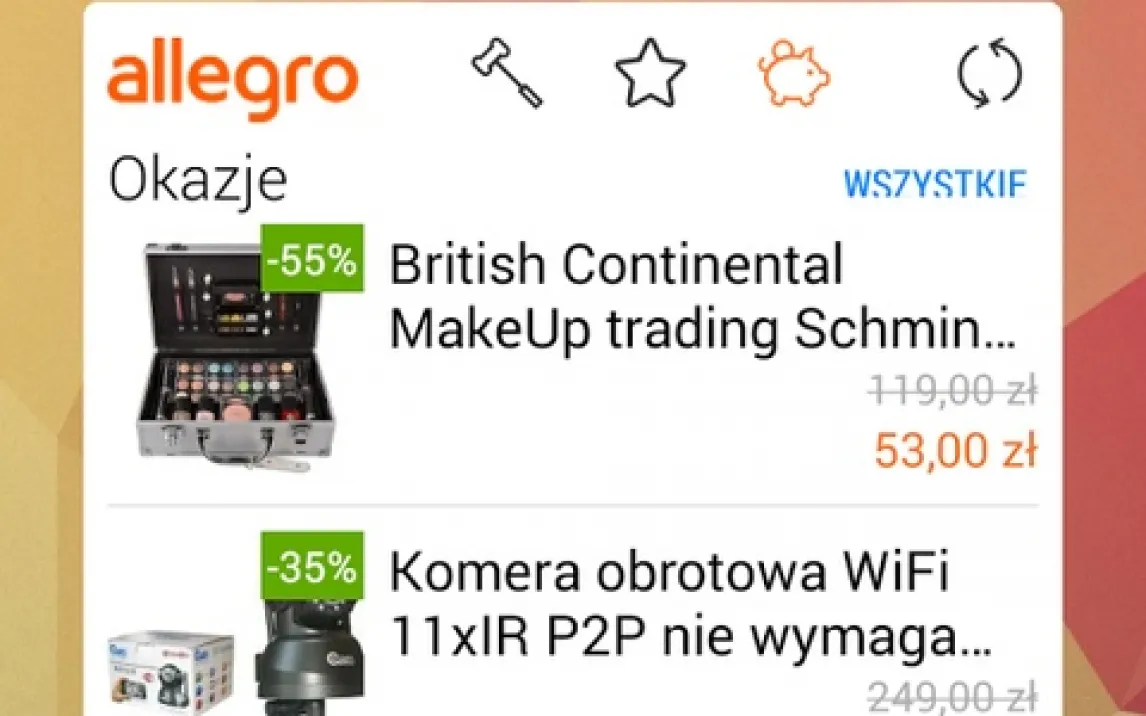Open the British Continental MakeUp offer
Screen dimensions: 1146x716
700,298
